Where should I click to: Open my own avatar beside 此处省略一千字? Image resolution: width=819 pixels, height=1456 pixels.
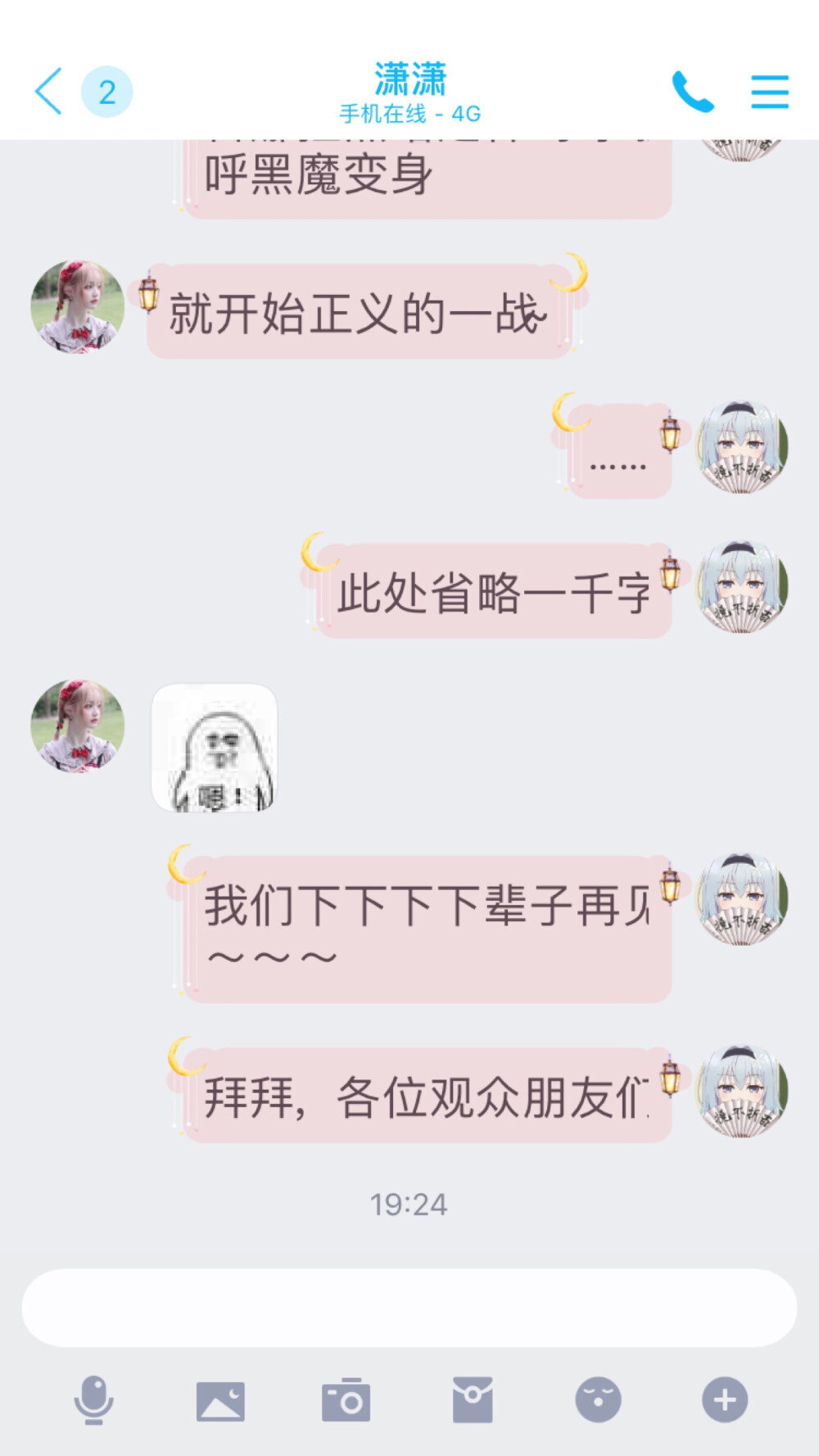[742, 587]
